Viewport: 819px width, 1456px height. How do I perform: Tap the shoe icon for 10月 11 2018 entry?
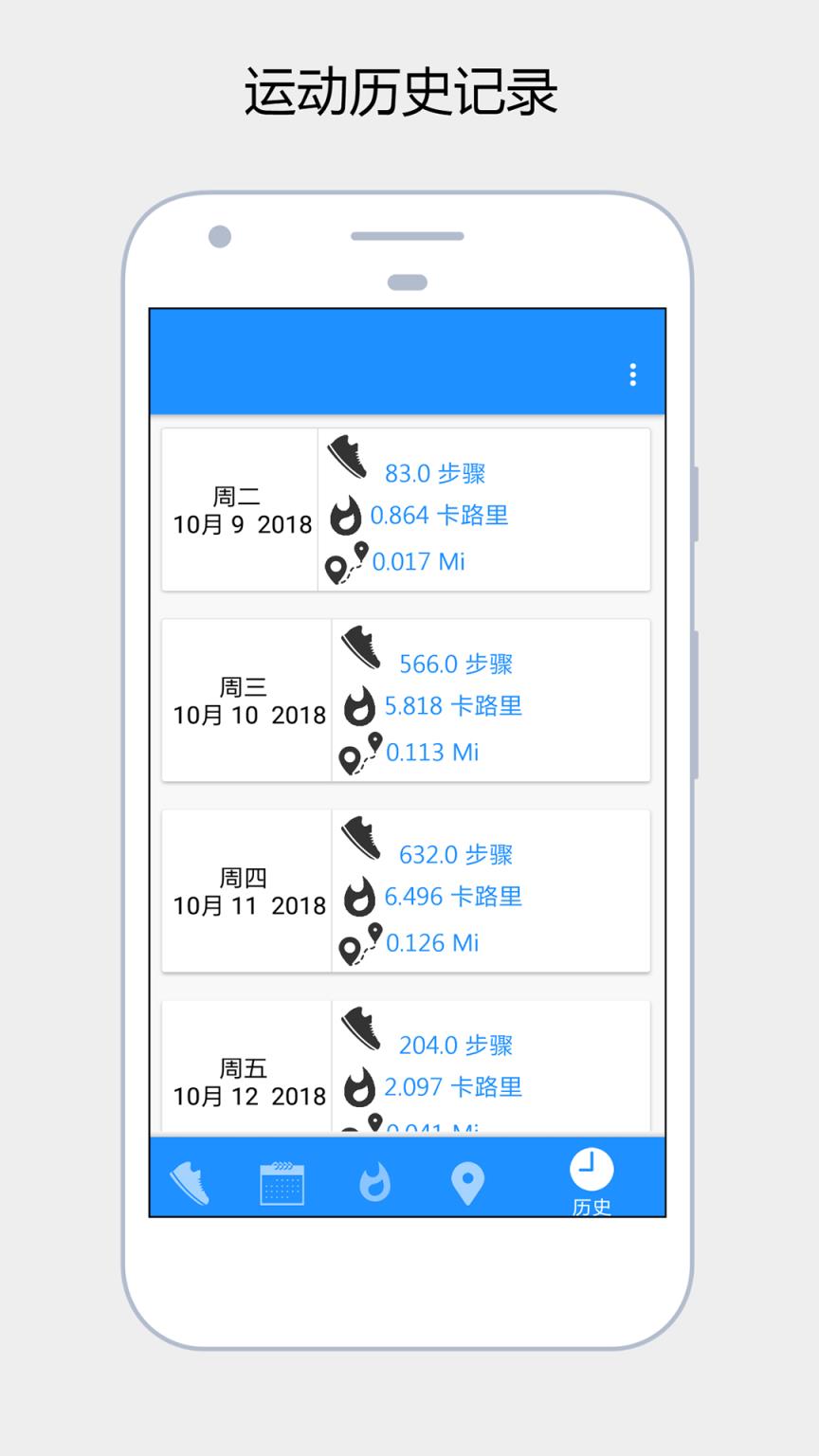(360, 838)
